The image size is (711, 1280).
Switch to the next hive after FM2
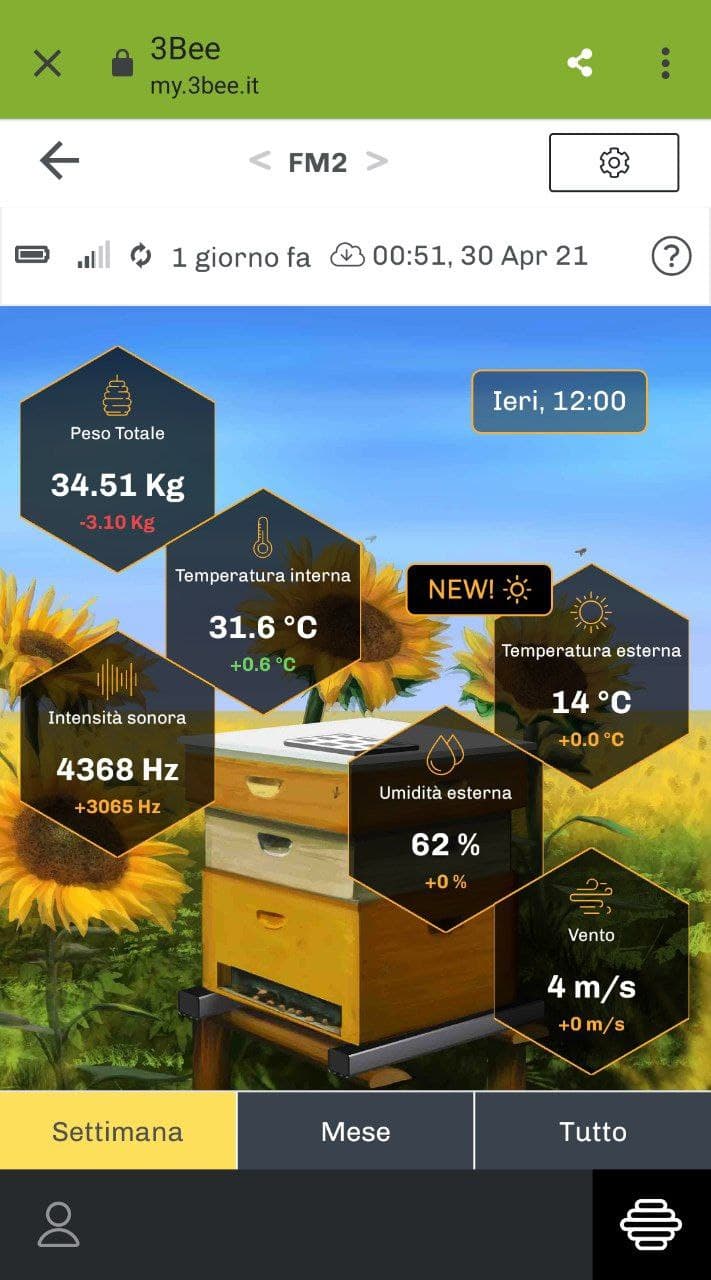377,160
